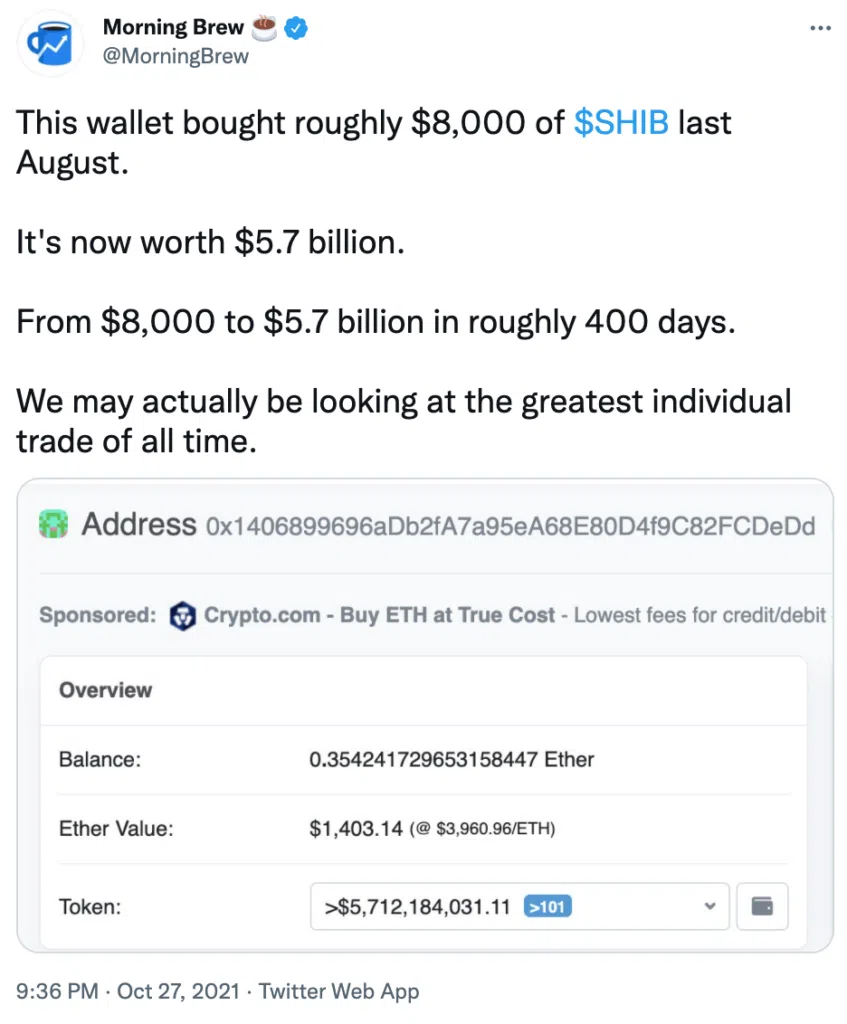Open the 9:36 PM · Oct 27, 2021 timestamp
The image size is (847, 1024).
129,991
